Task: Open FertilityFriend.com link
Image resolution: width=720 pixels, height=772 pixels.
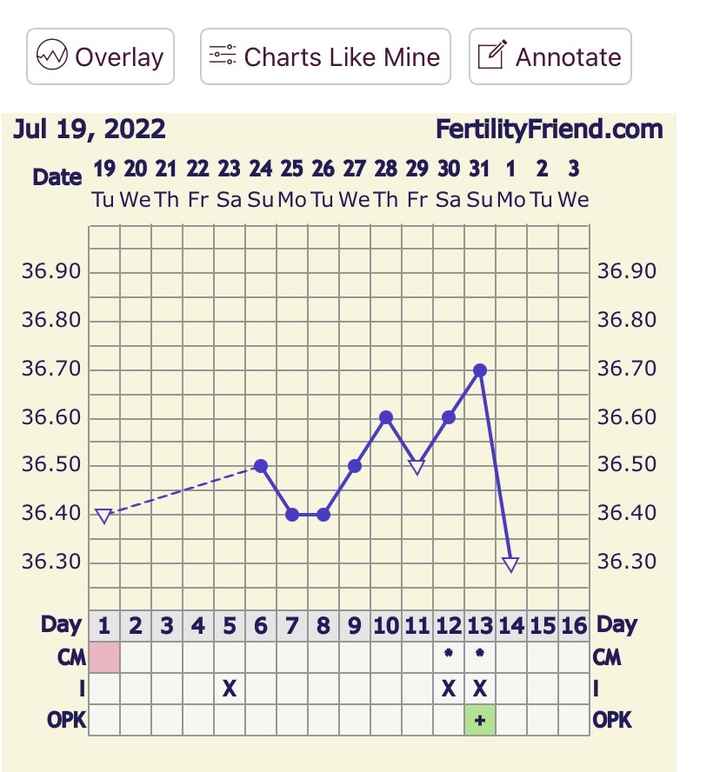Action: (x=547, y=128)
